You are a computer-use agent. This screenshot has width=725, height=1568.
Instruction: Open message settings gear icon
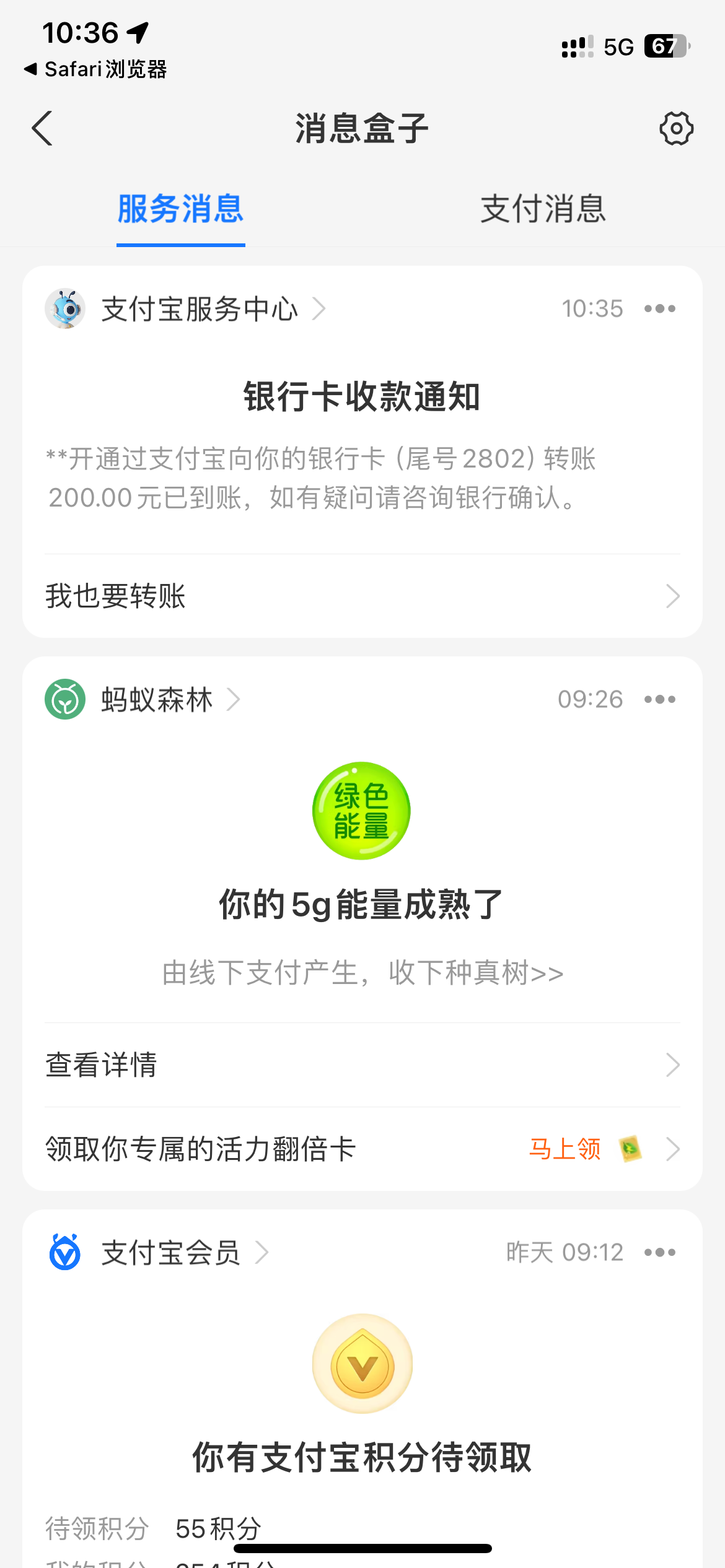click(676, 129)
